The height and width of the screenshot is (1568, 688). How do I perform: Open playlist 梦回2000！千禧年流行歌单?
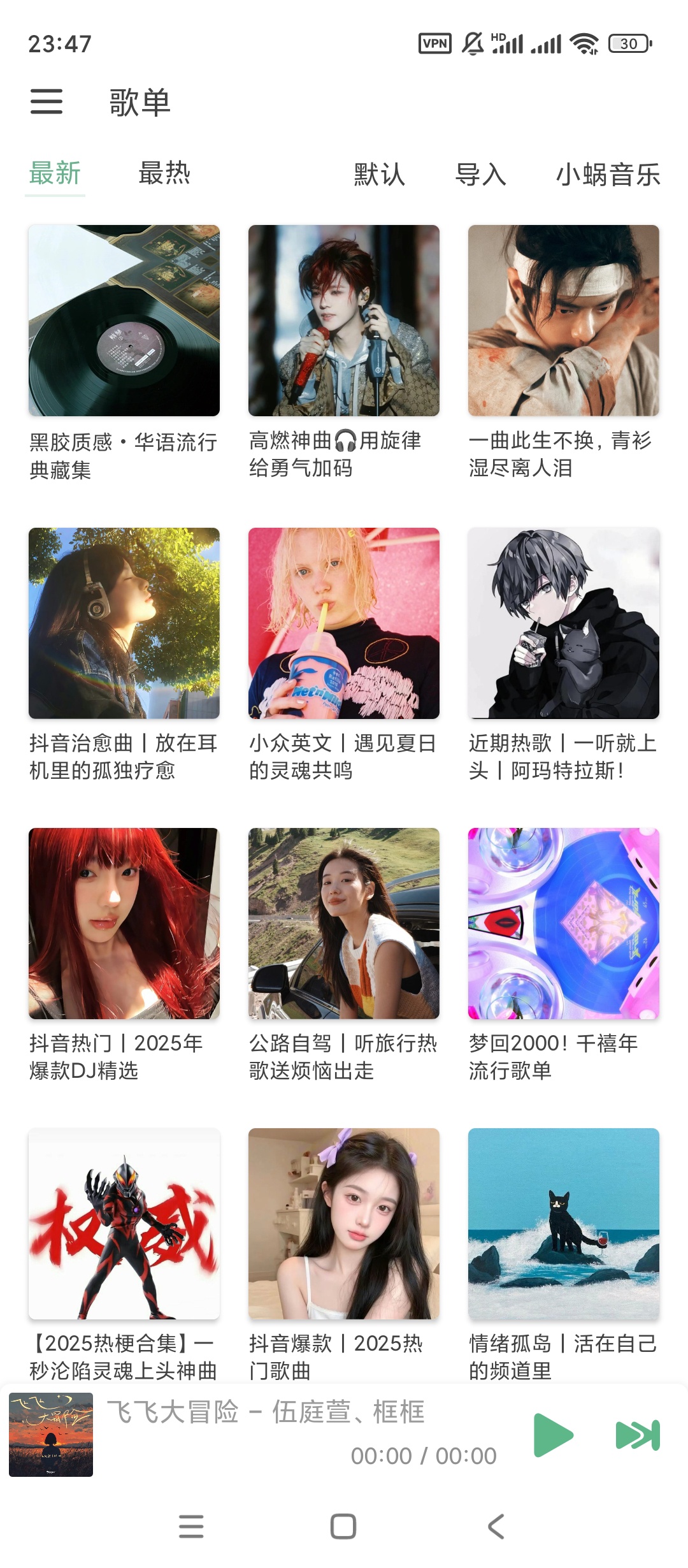coord(564,924)
